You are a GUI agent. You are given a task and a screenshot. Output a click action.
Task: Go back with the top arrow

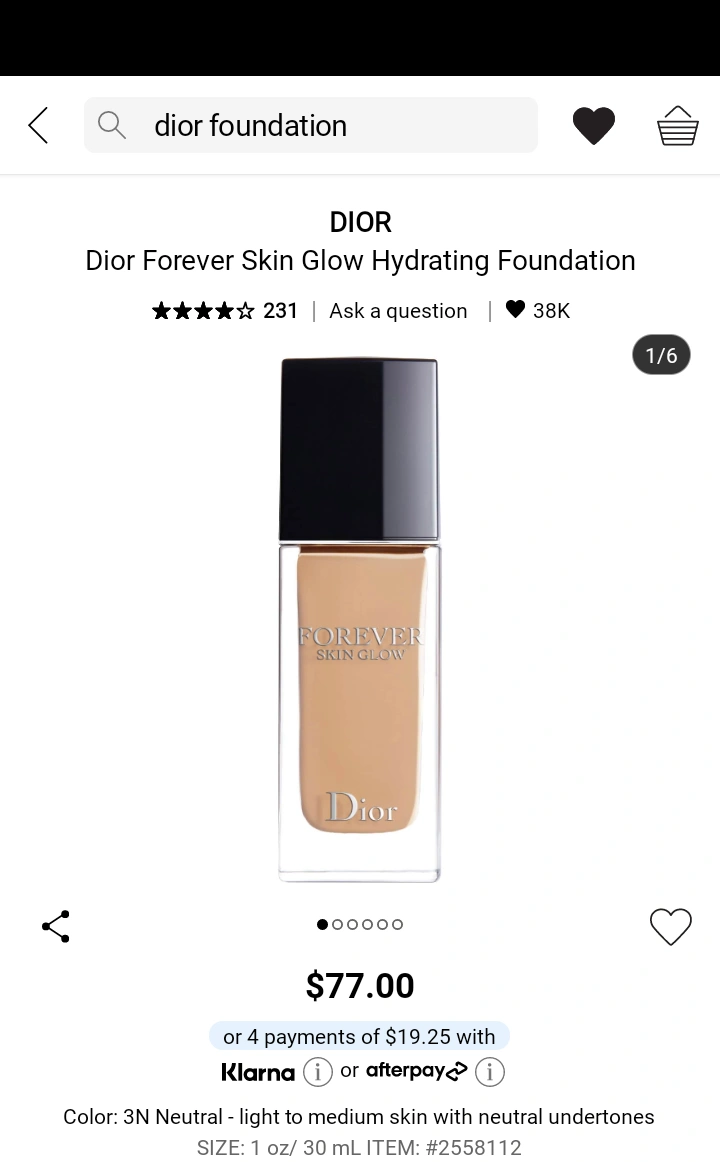pos(39,125)
